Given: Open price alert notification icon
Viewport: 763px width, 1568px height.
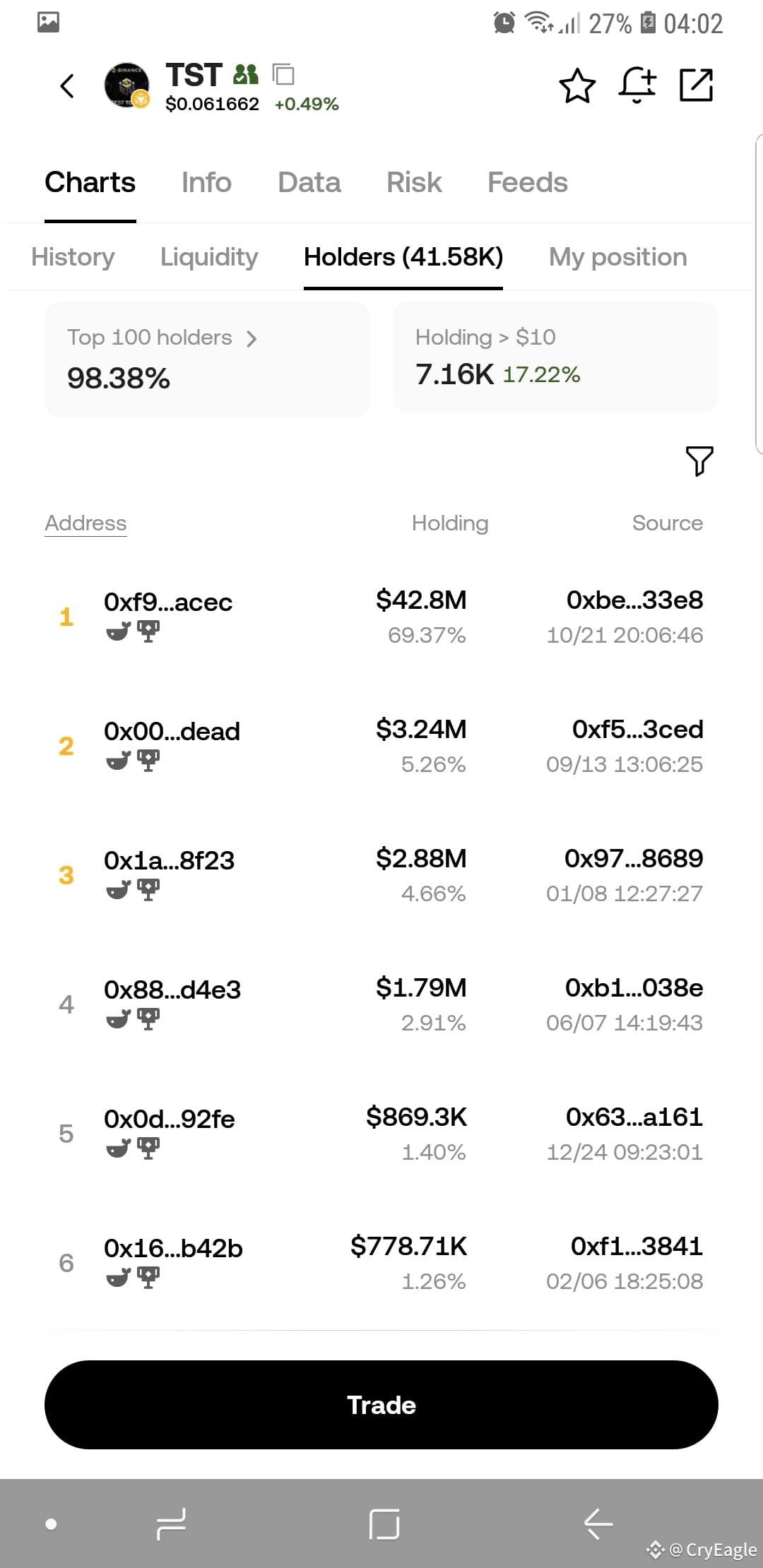Looking at the screenshot, I should click(636, 86).
